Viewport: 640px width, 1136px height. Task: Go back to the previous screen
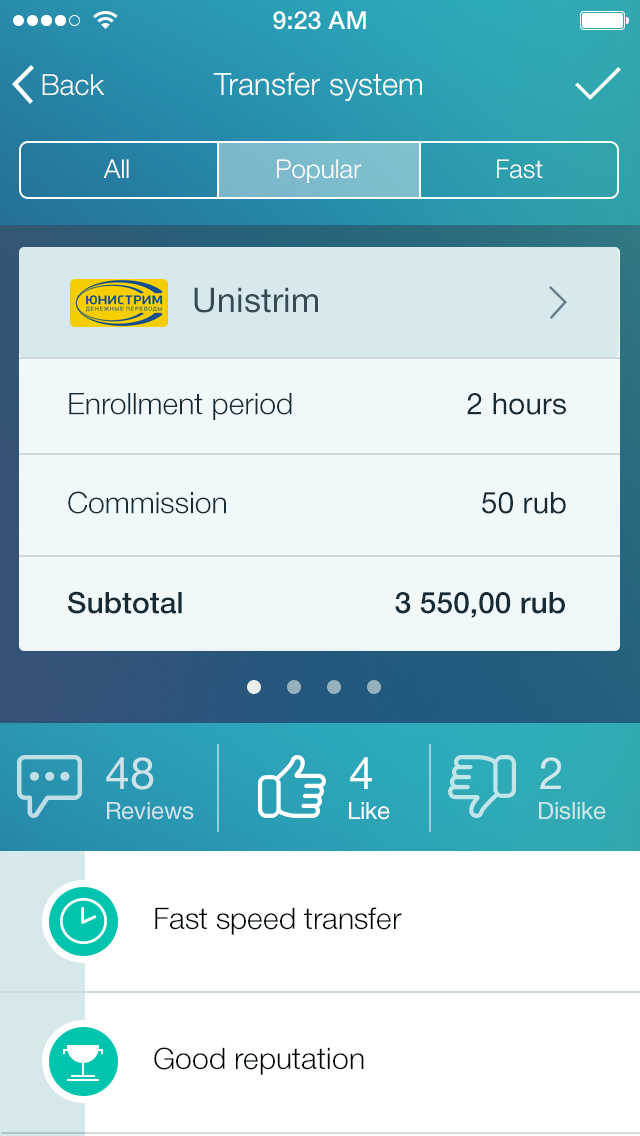point(58,86)
